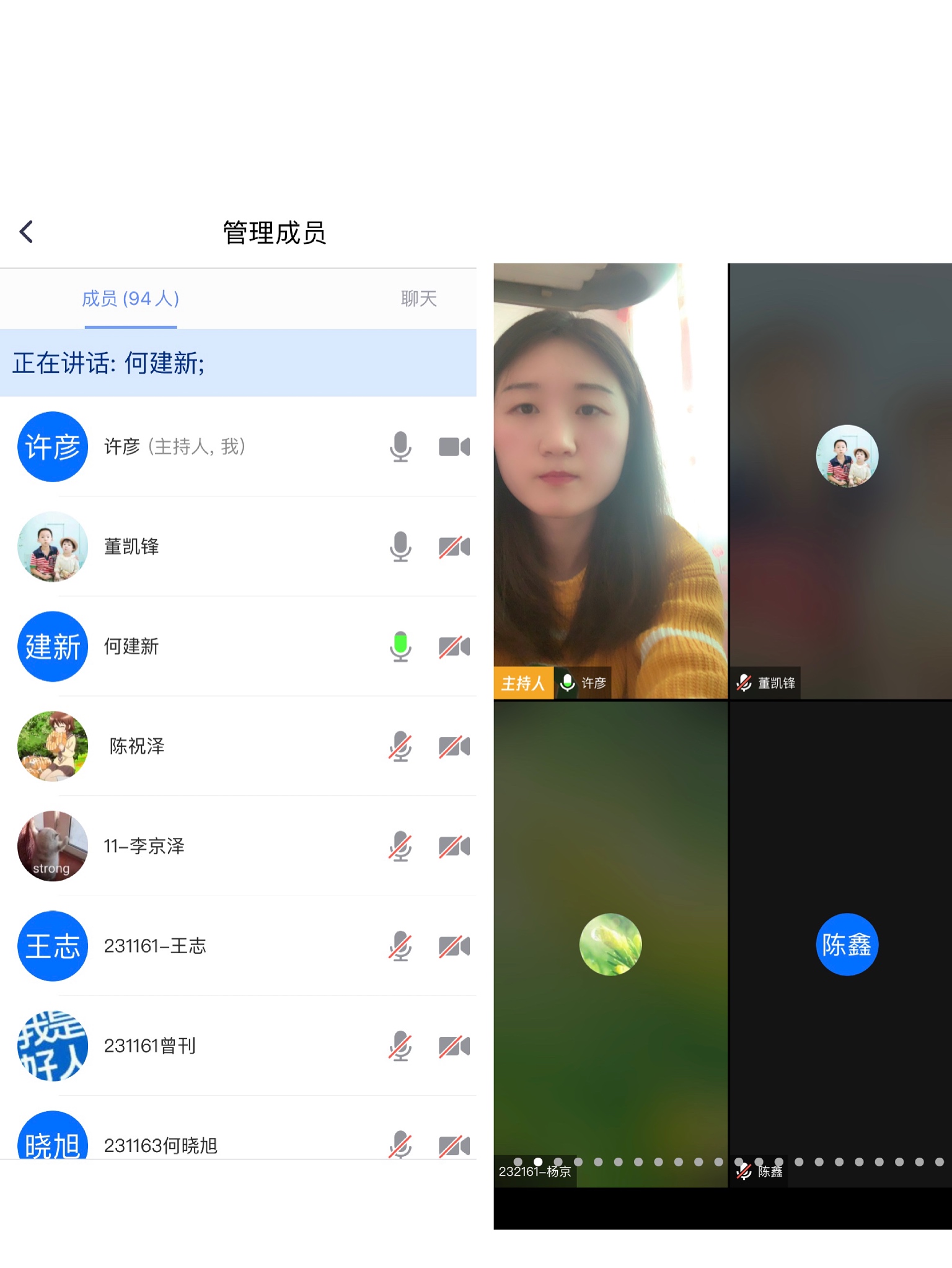This screenshot has width=952, height=1268.
Task: Select the 陈鑫 video tile
Action: click(840, 942)
